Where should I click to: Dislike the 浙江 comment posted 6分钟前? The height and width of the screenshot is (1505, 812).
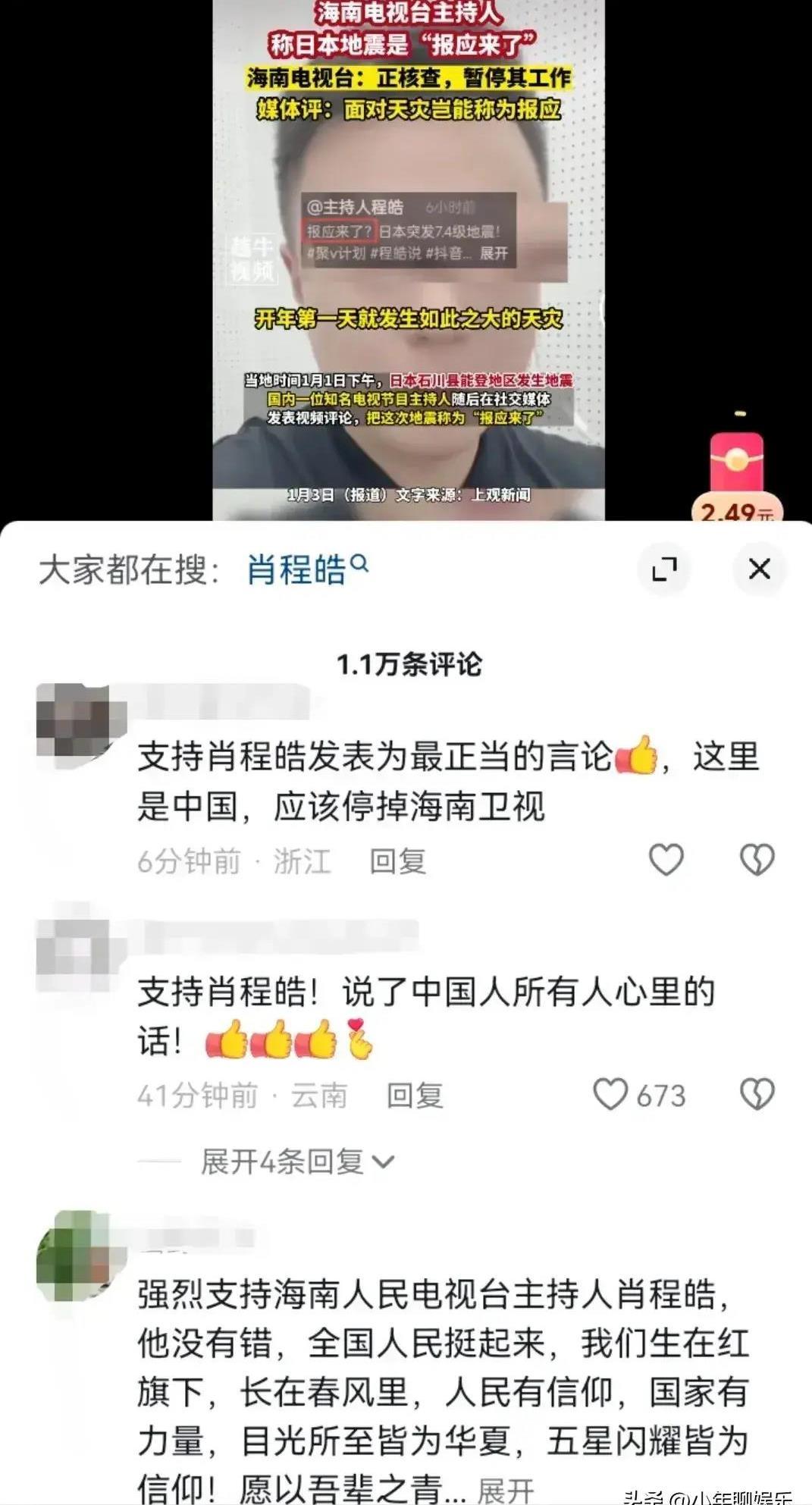point(757,860)
